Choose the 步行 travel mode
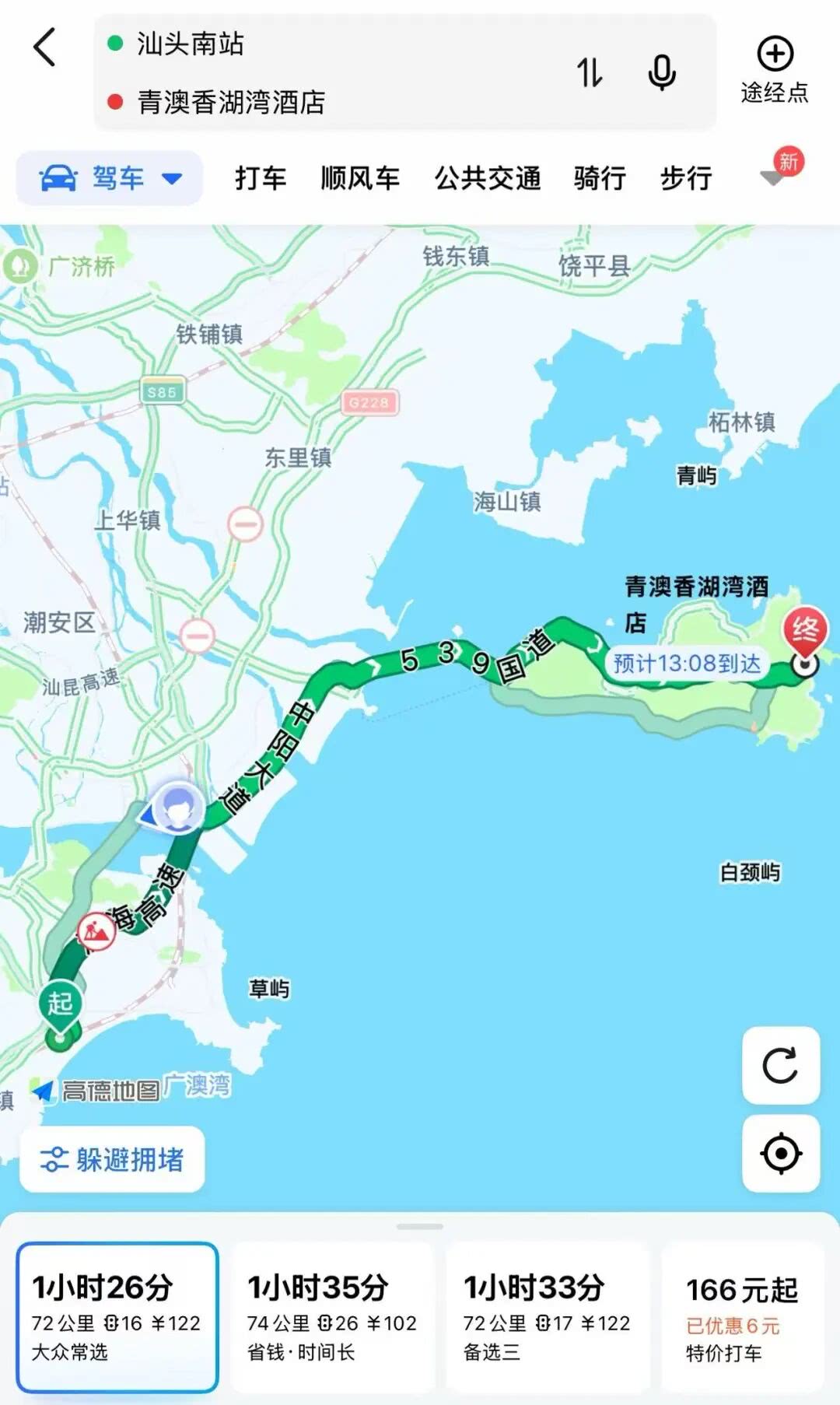Screen dimensions: 840x1405 [x=686, y=178]
